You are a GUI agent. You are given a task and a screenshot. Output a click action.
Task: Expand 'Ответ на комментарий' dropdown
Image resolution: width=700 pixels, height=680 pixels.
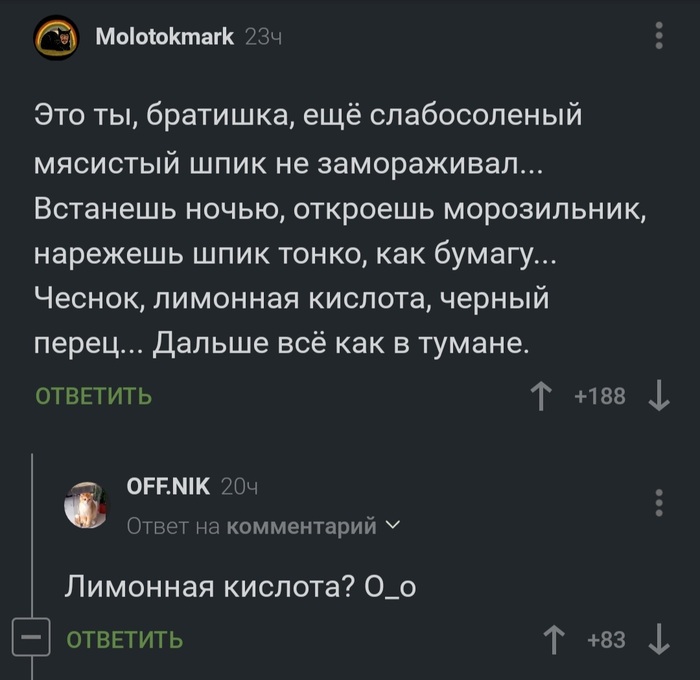(391, 525)
